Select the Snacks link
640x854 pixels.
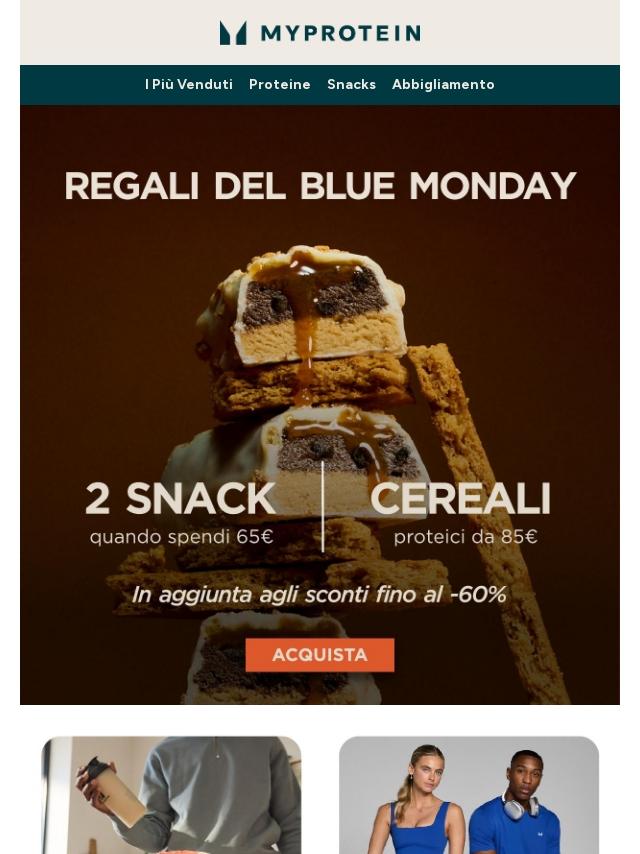click(351, 85)
